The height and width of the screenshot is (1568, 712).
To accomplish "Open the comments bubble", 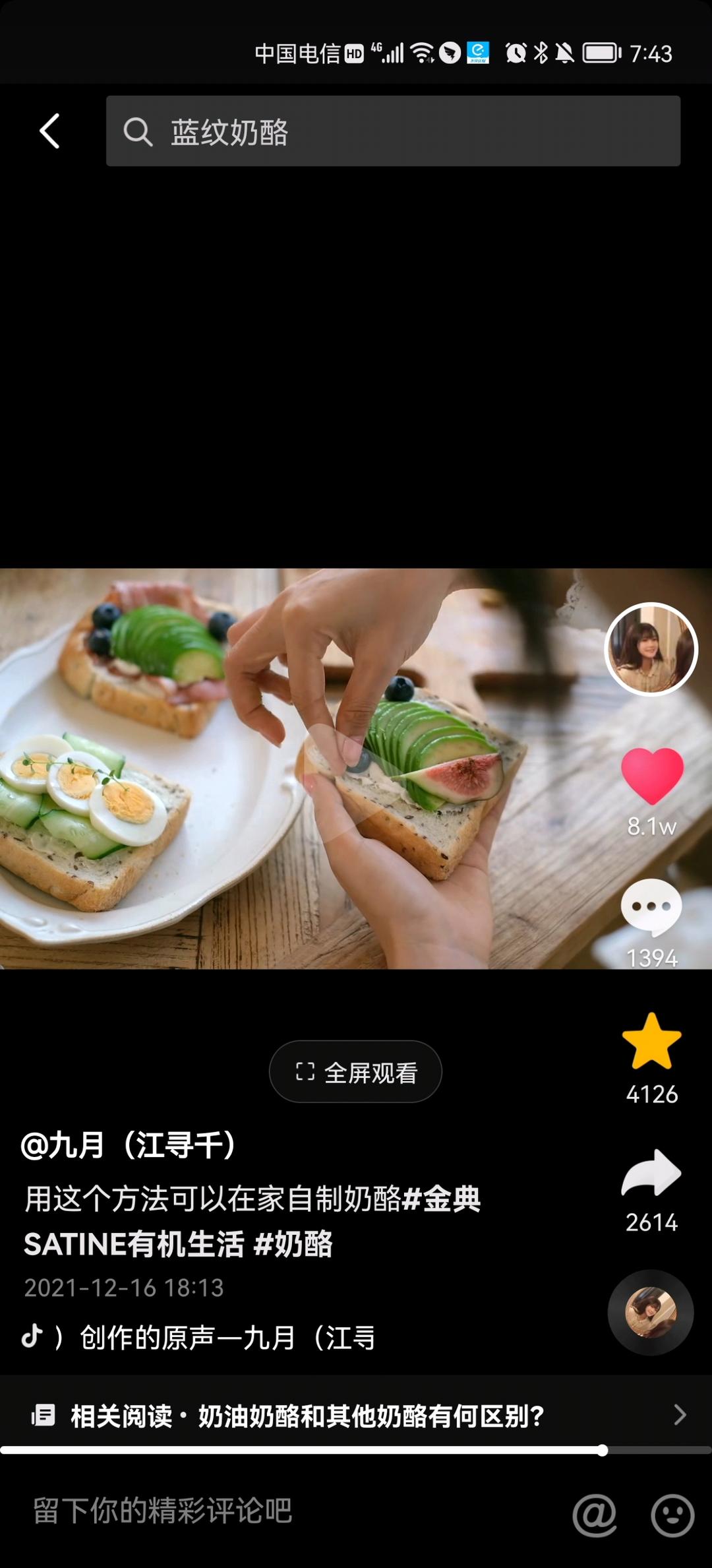I will pyautogui.click(x=651, y=908).
